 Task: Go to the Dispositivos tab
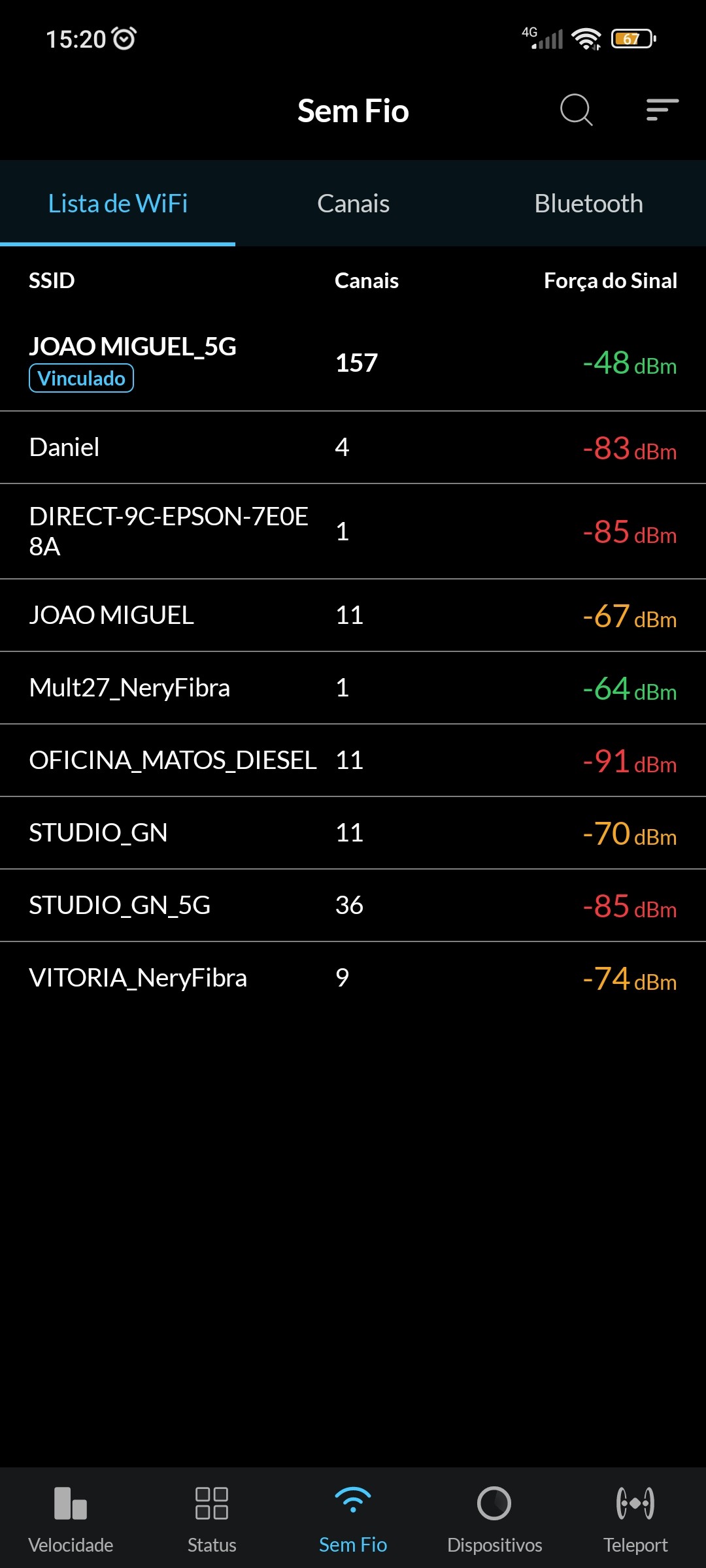(x=494, y=1517)
